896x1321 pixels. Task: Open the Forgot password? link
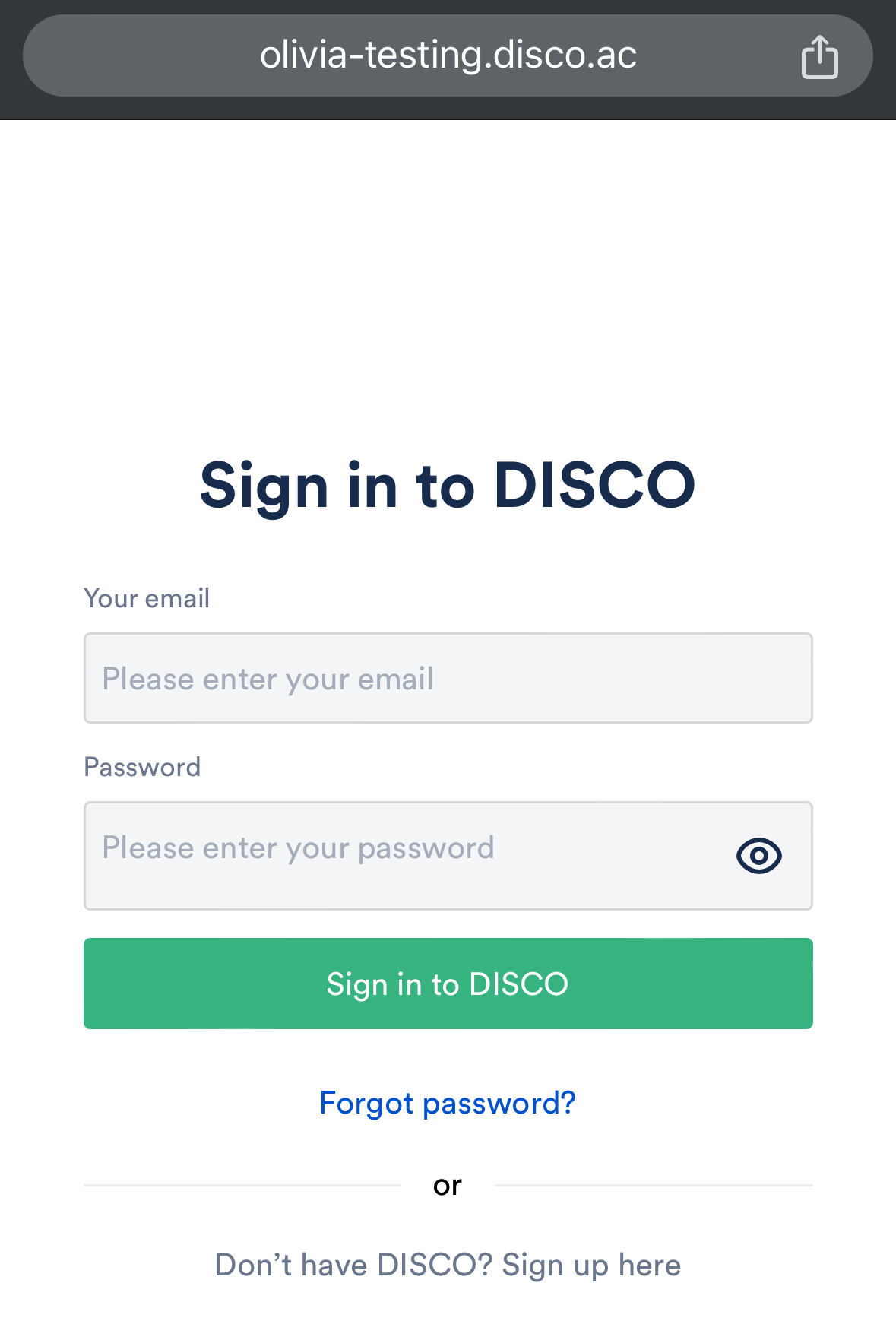pos(448,1103)
